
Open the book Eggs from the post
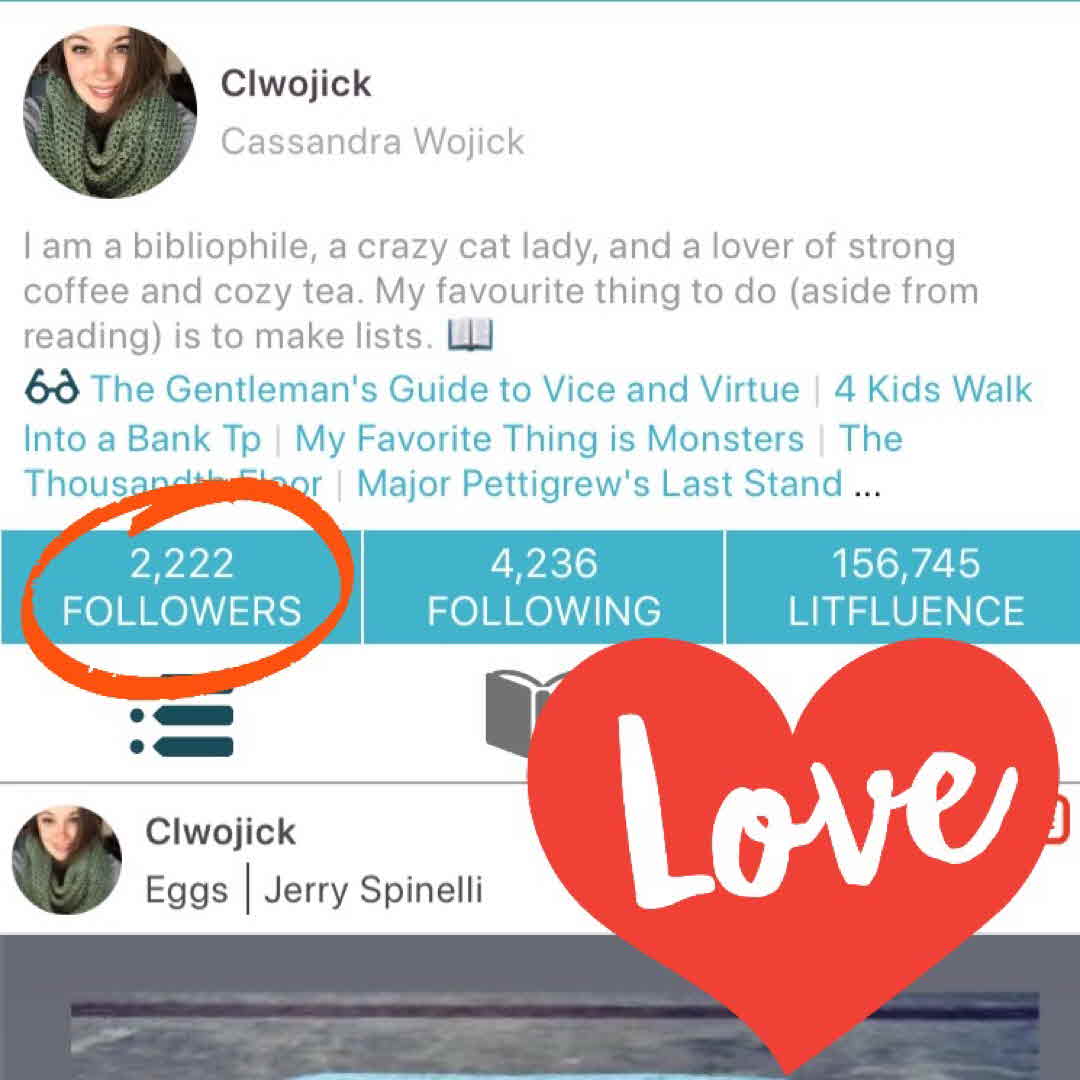coord(186,890)
